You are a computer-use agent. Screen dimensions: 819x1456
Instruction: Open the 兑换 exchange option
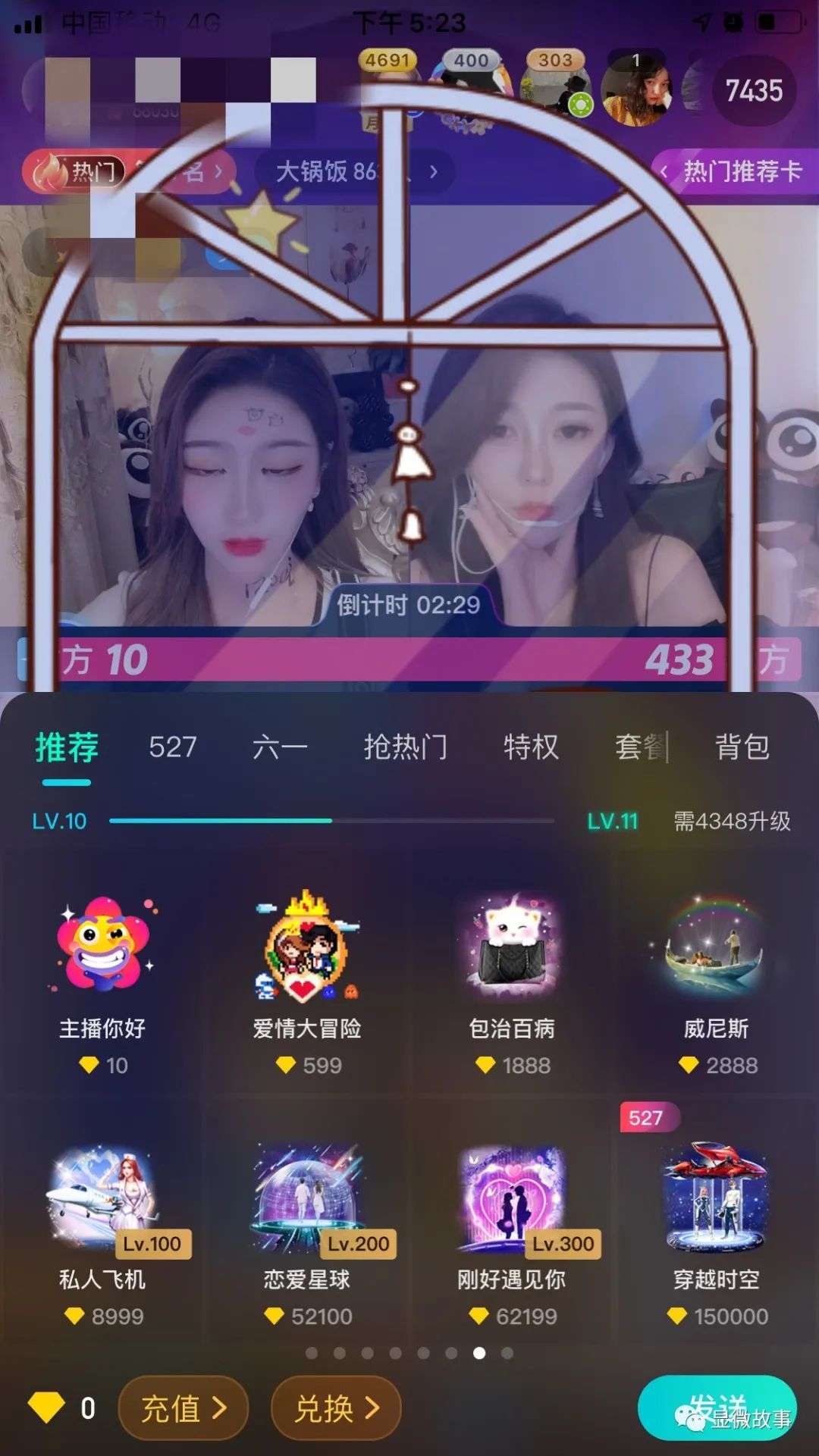[336, 1408]
